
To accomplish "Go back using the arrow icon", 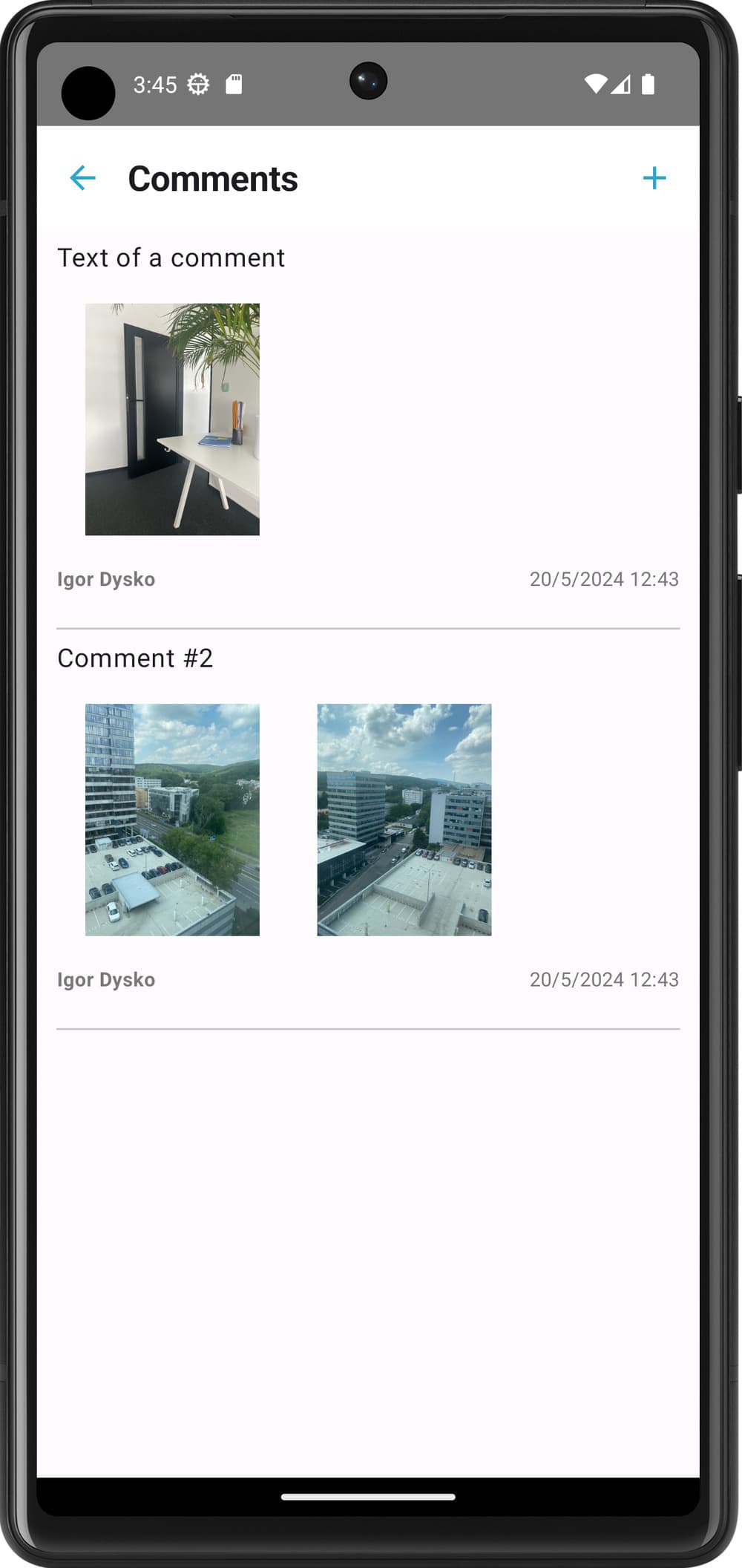I will [82, 178].
